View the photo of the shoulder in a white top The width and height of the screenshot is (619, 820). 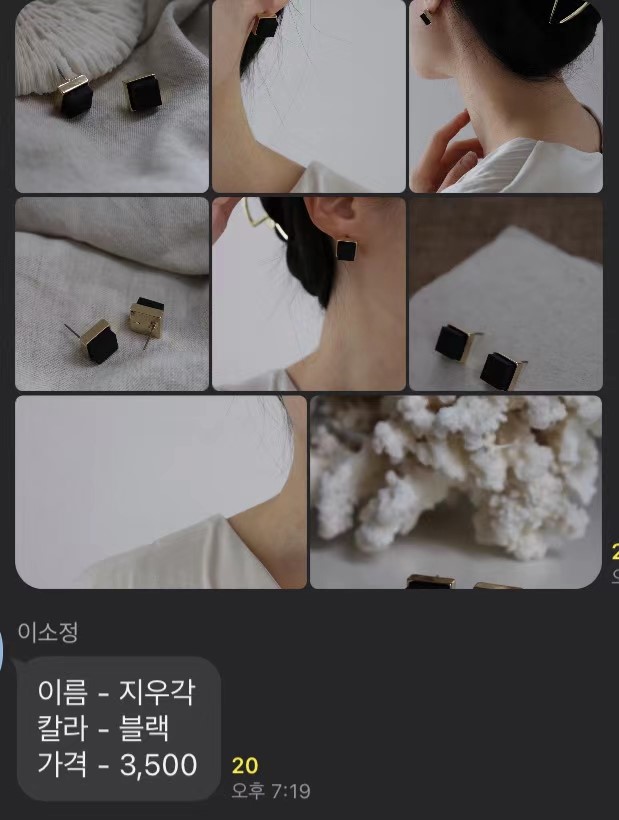(161, 492)
